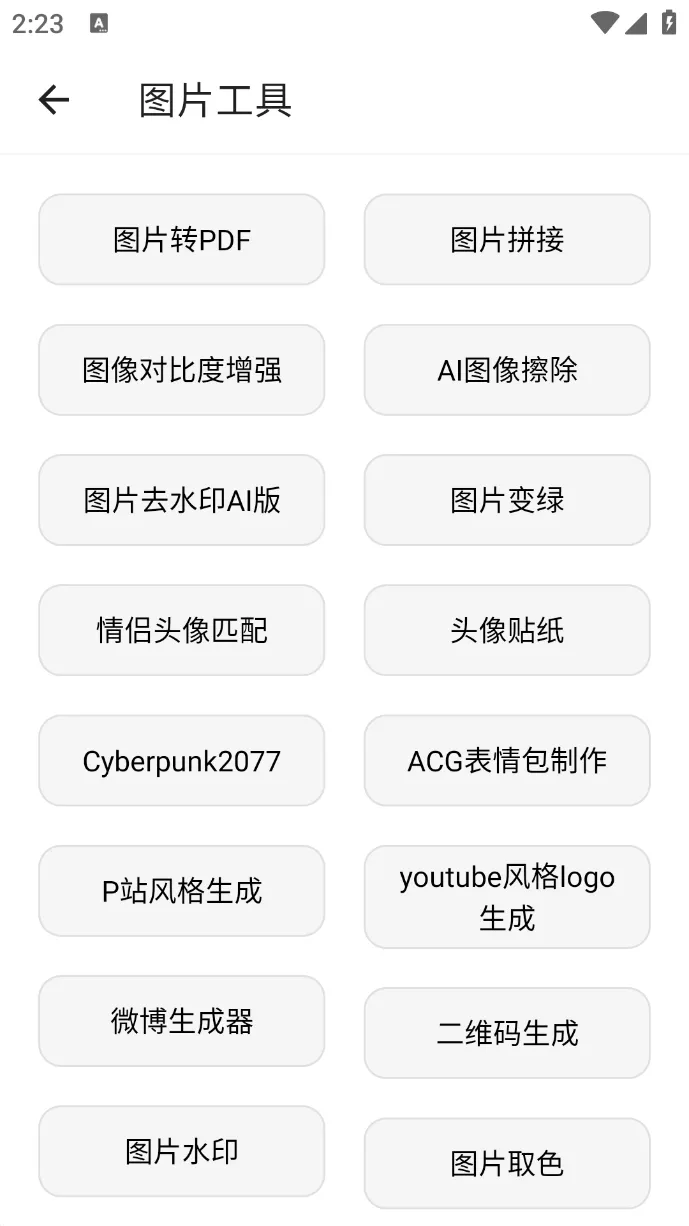Open ACG表情包制作
This screenshot has height=1226, width=689.
coord(507,761)
